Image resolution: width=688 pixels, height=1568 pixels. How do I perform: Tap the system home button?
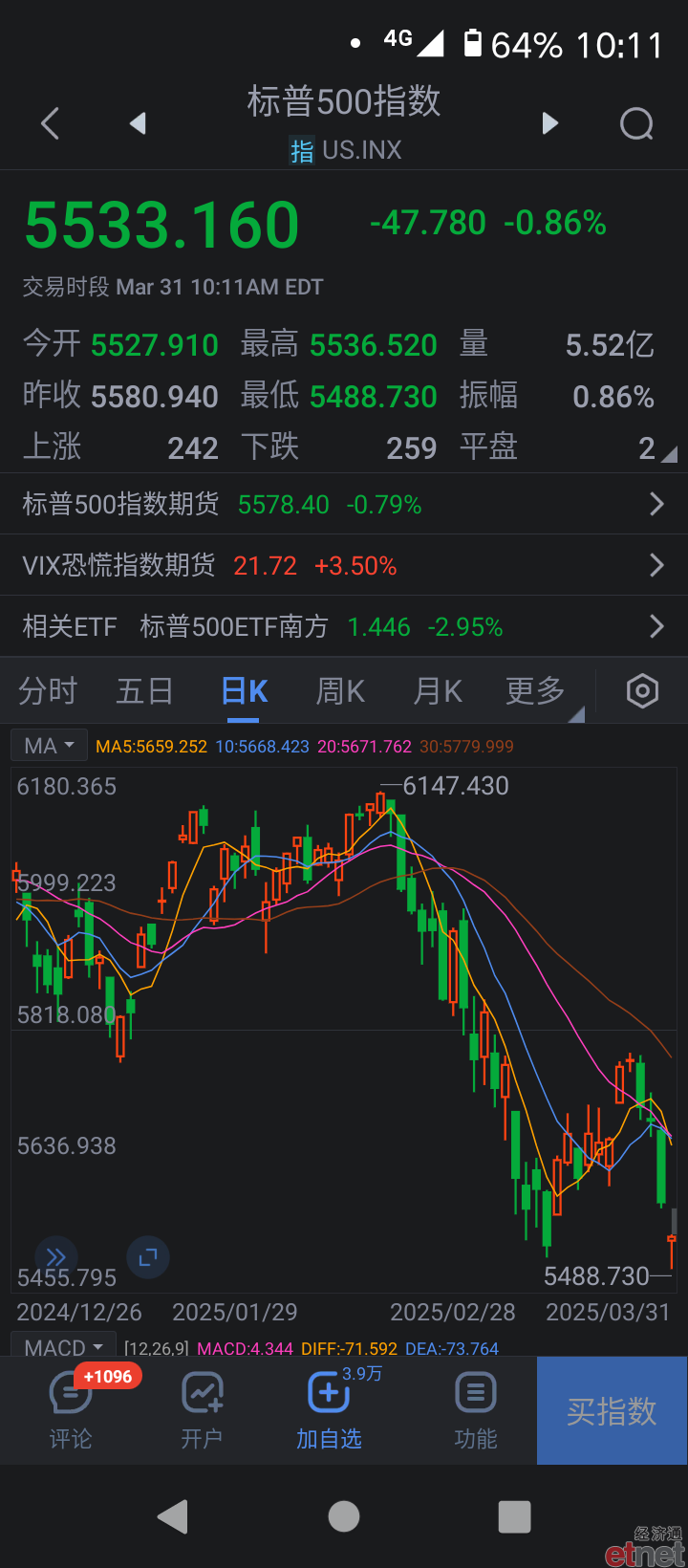click(x=344, y=1516)
